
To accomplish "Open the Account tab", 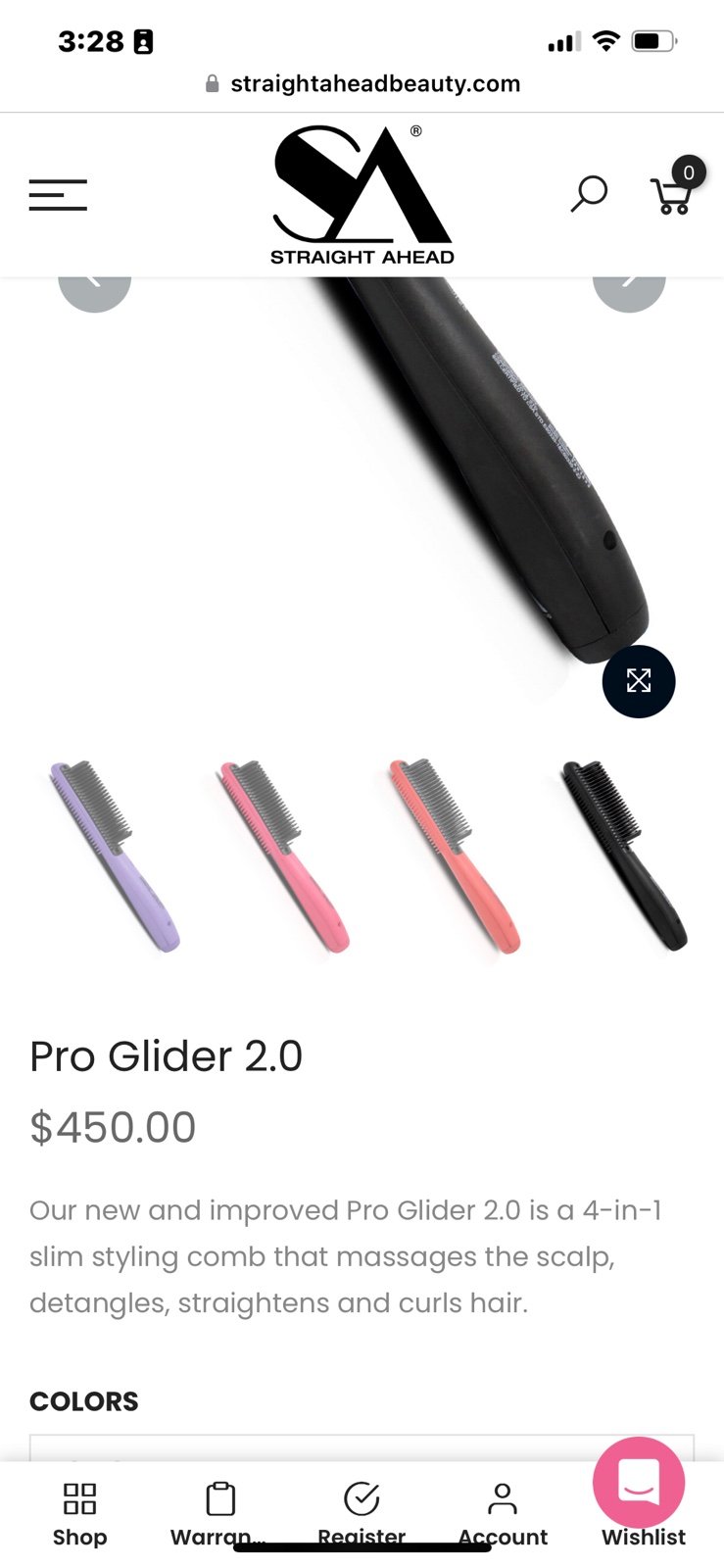I will [503, 1514].
